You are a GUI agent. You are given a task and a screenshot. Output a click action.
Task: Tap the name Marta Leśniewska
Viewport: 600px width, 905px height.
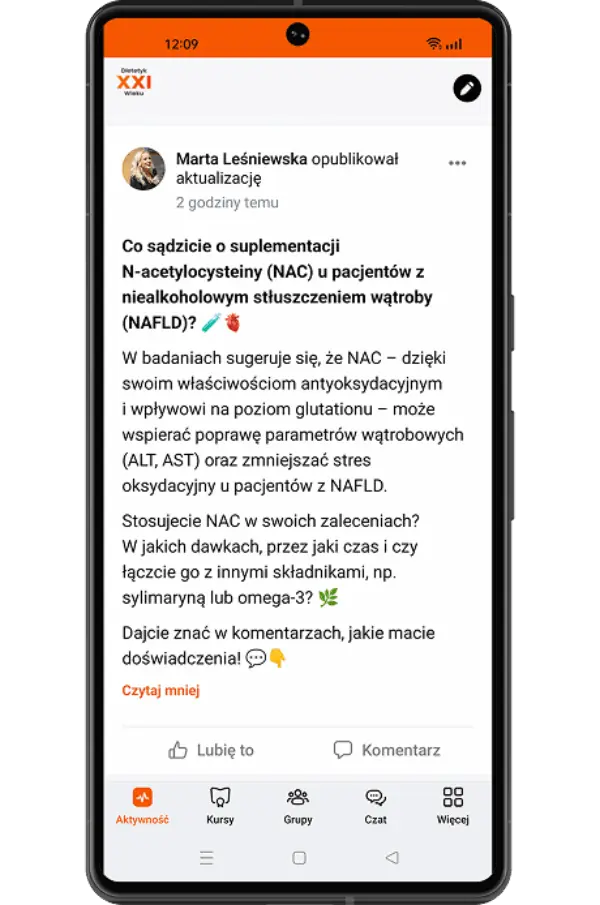coord(241,158)
